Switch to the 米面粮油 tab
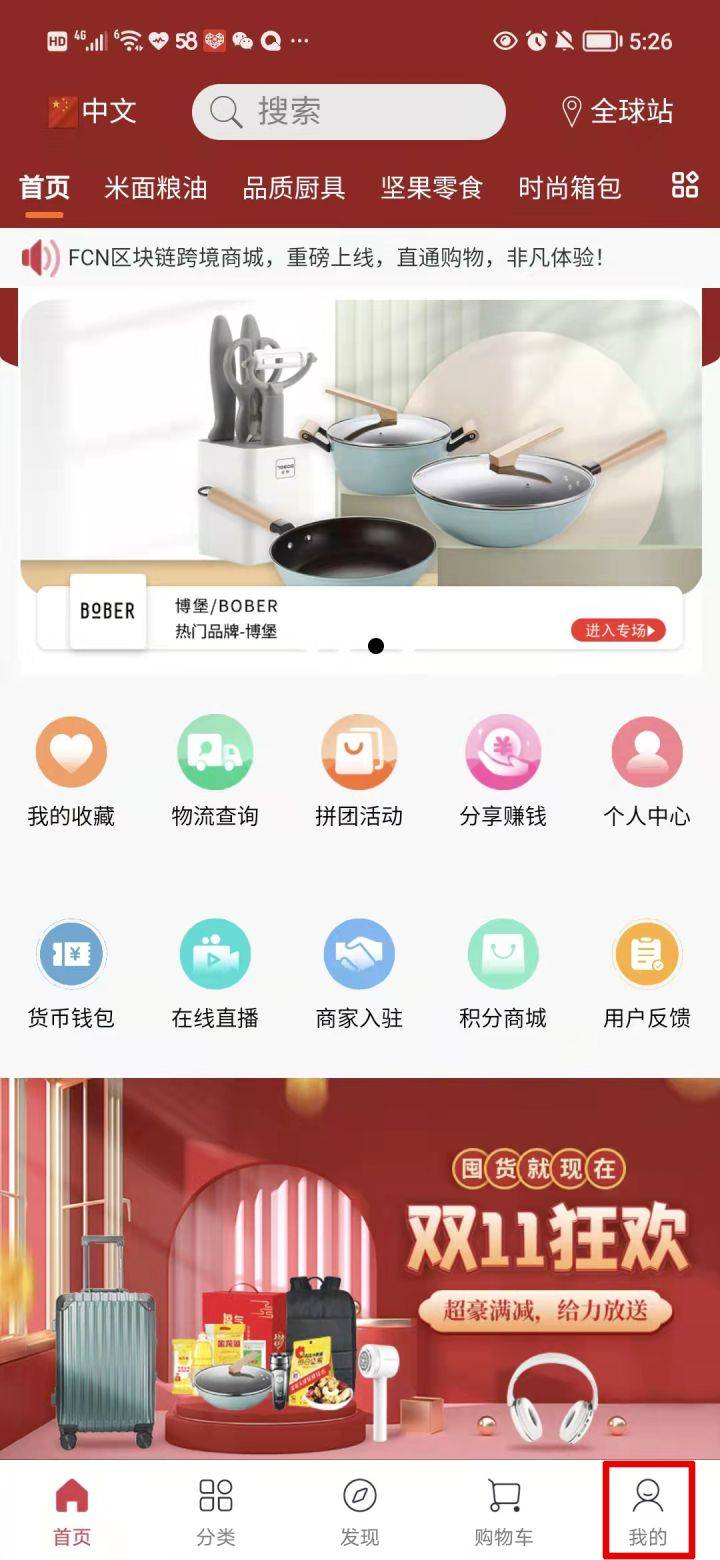Viewport: 720px width, 1560px height. 155,187
